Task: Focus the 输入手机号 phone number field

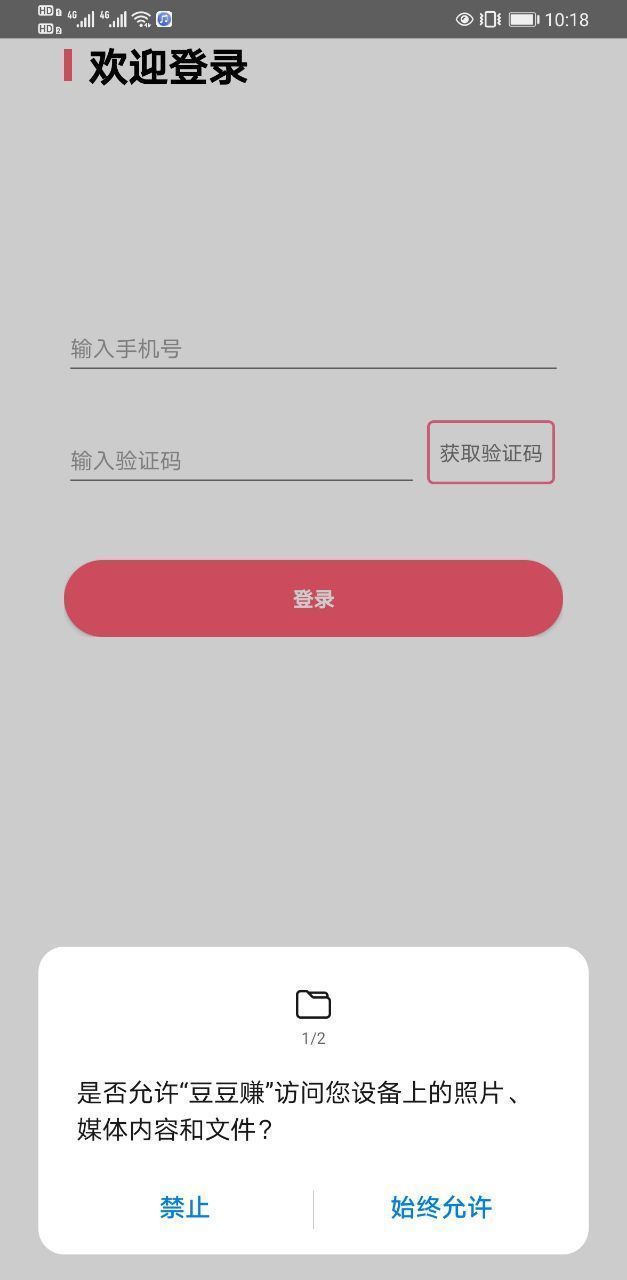Action: [312, 349]
